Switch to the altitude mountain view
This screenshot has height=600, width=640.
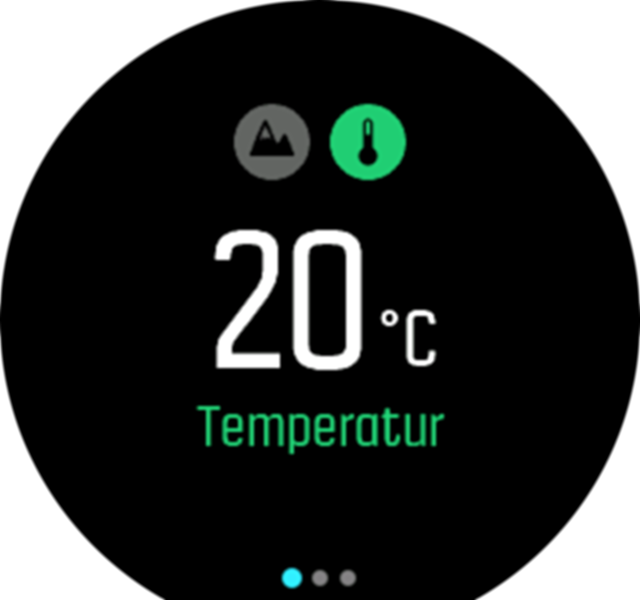click(x=272, y=144)
